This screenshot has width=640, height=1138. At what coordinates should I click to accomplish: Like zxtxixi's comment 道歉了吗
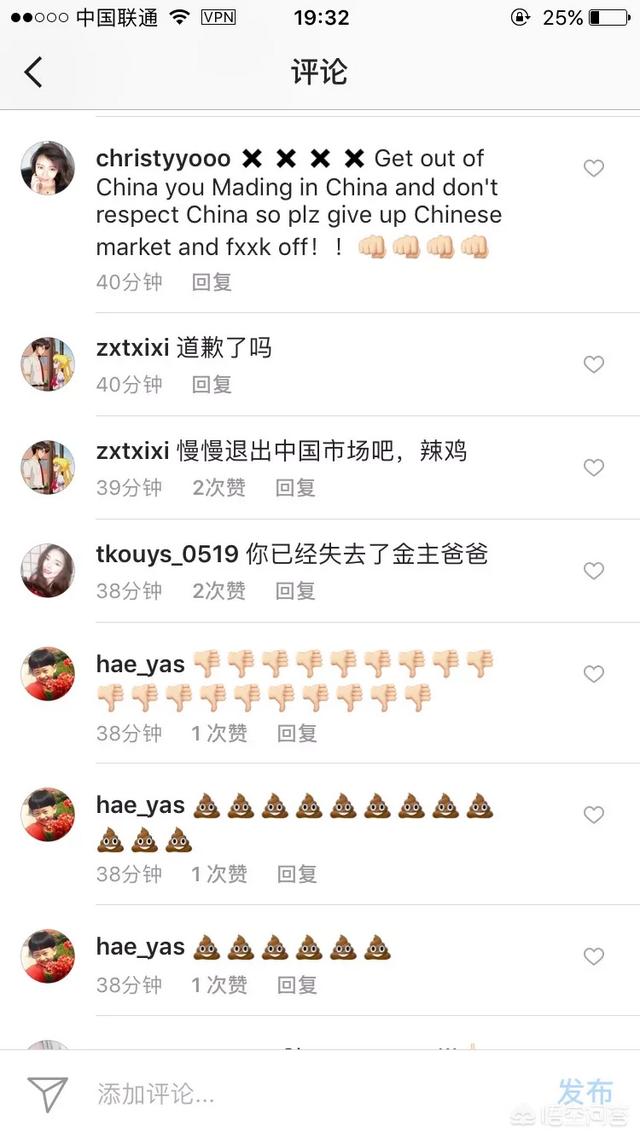click(x=594, y=365)
